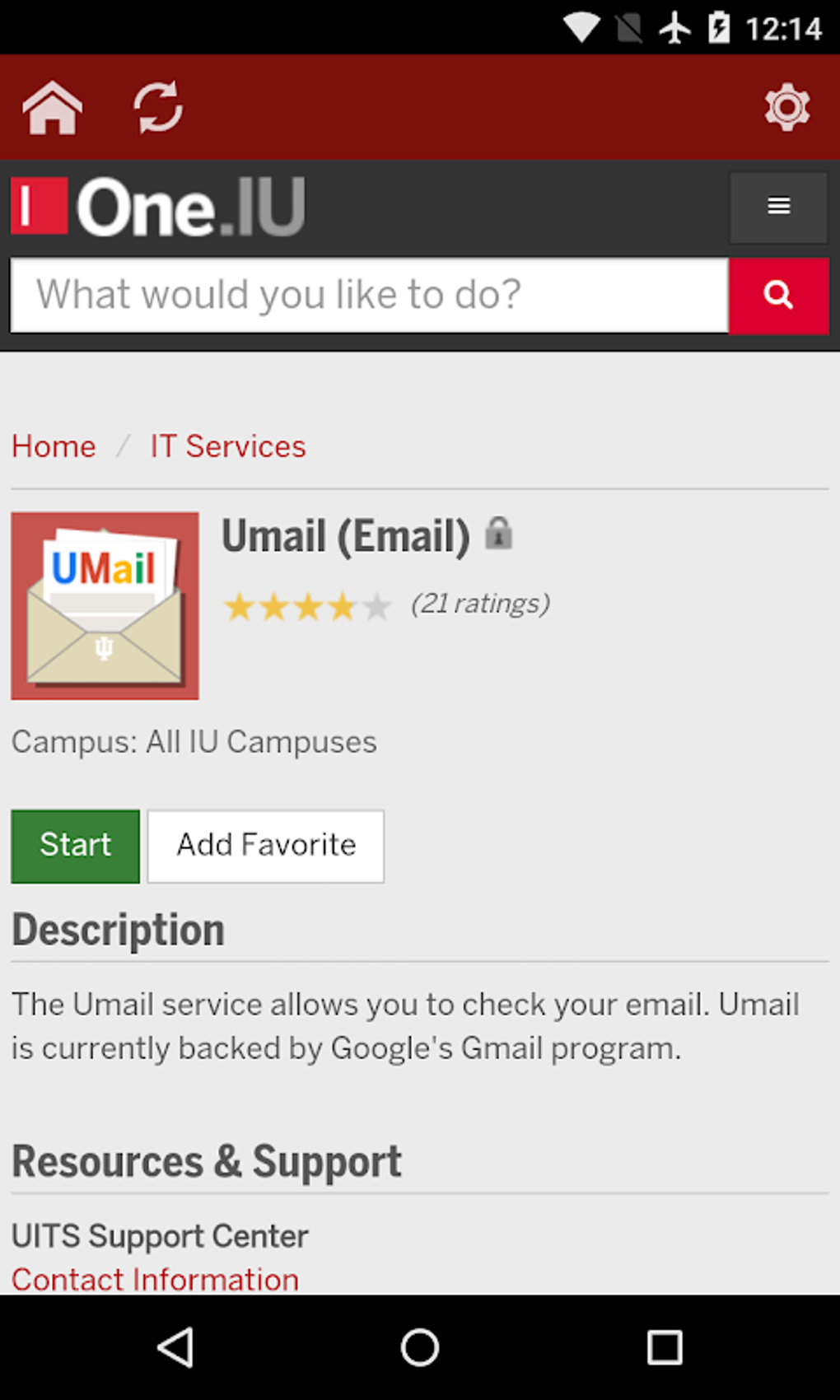Tap the Android home circle button

tap(419, 1348)
